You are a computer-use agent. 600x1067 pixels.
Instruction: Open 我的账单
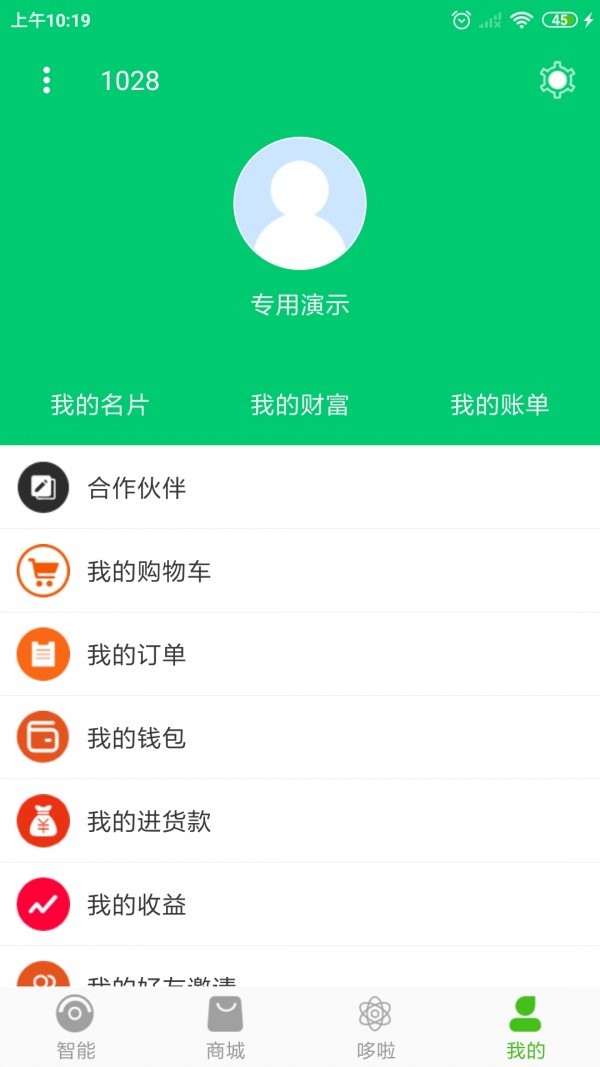[499, 405]
